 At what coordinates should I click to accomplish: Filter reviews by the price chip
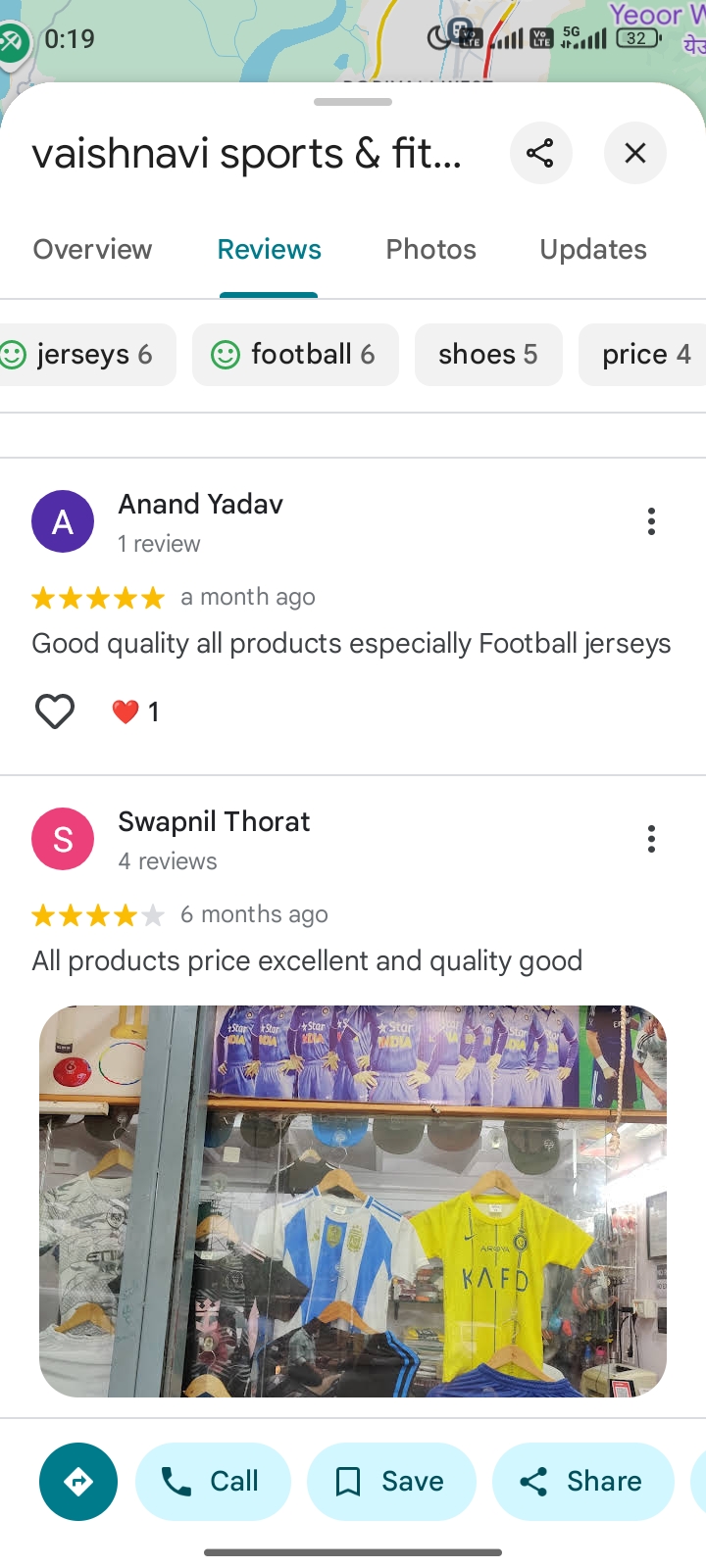coord(644,354)
